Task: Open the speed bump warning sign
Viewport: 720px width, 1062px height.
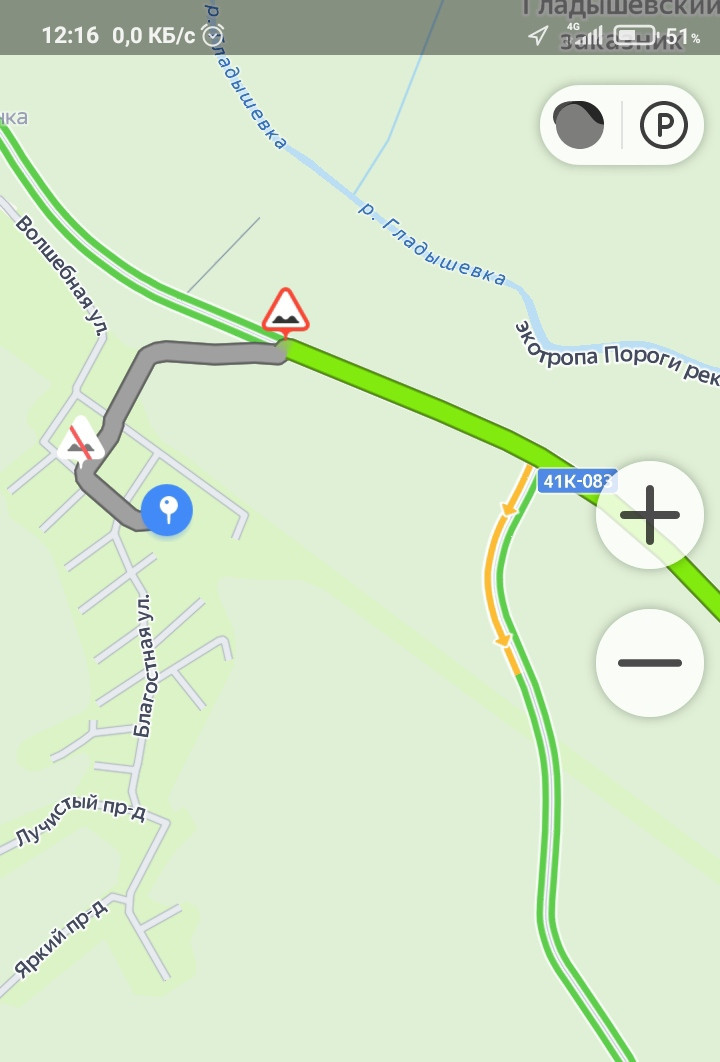Action: (x=285, y=313)
